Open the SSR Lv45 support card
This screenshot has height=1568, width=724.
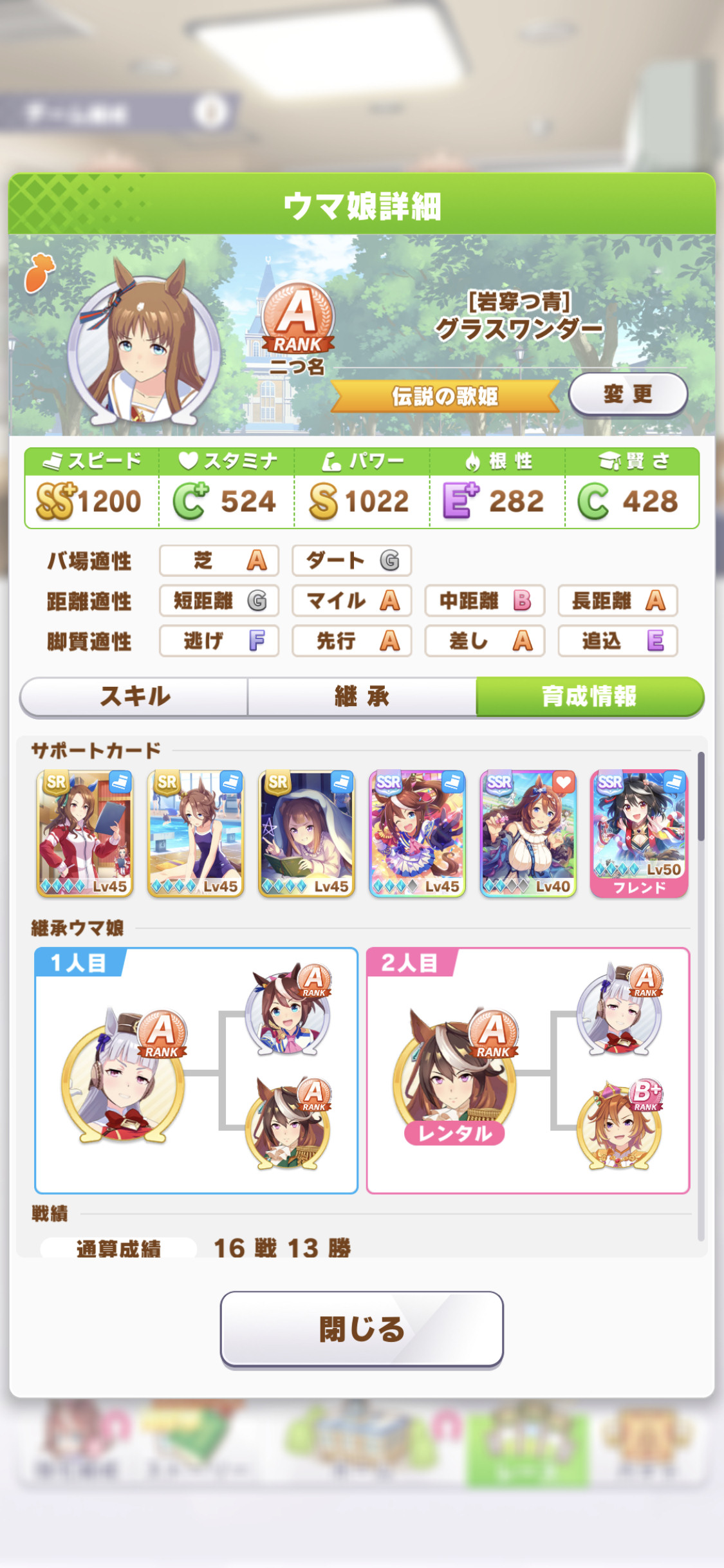coord(417,834)
